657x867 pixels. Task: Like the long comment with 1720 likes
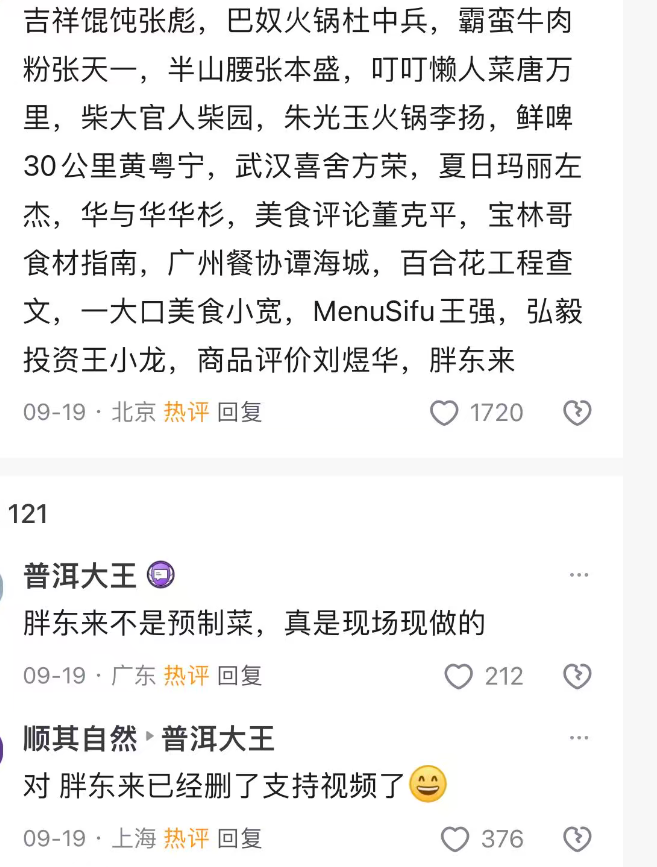point(444,413)
